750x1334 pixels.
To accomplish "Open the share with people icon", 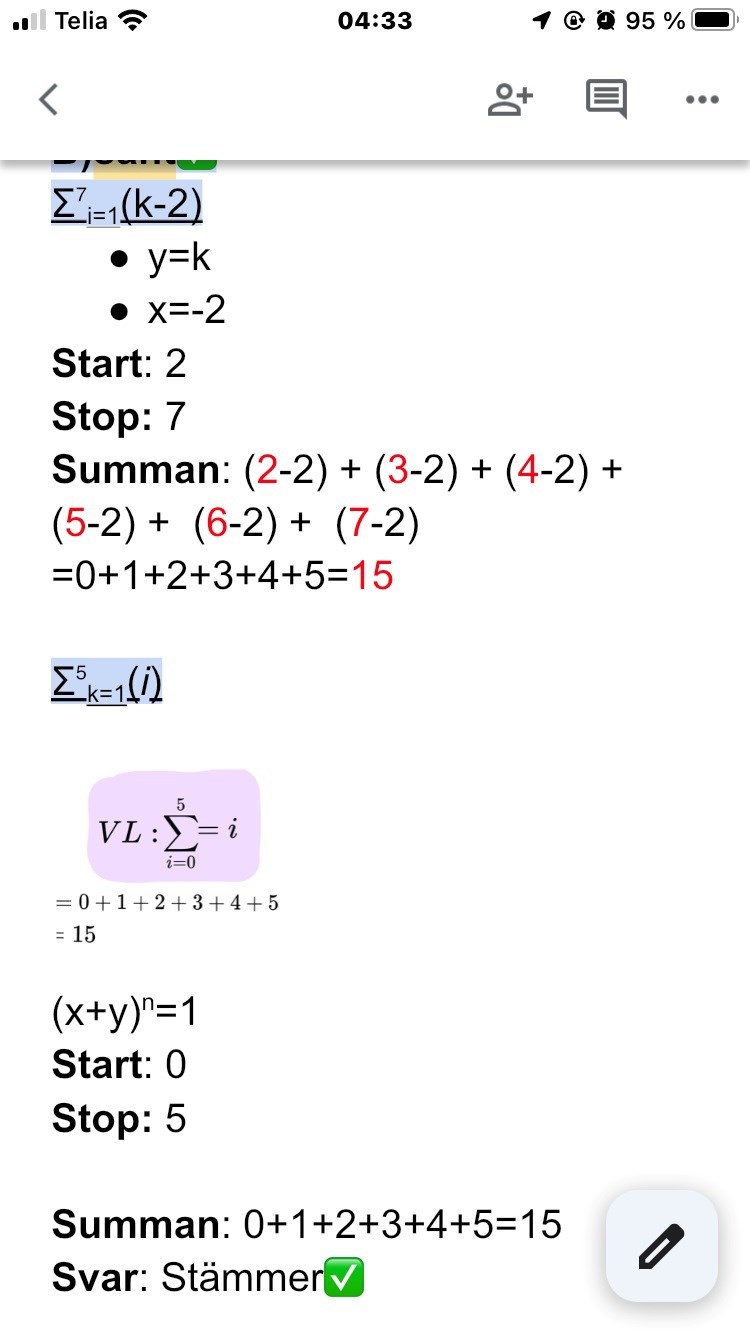I will tap(510, 99).
